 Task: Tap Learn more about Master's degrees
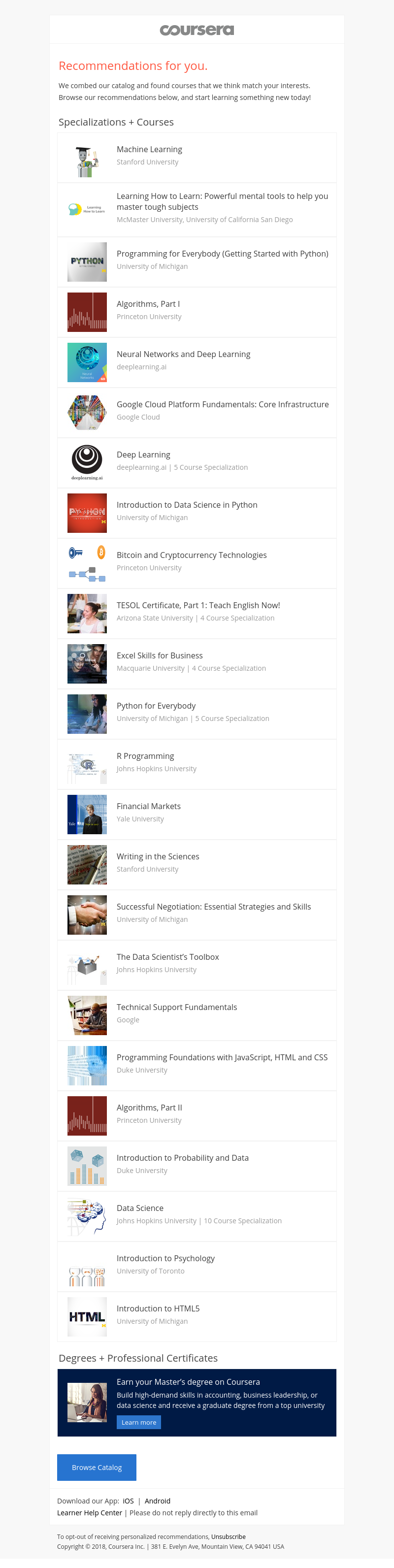click(x=139, y=1423)
